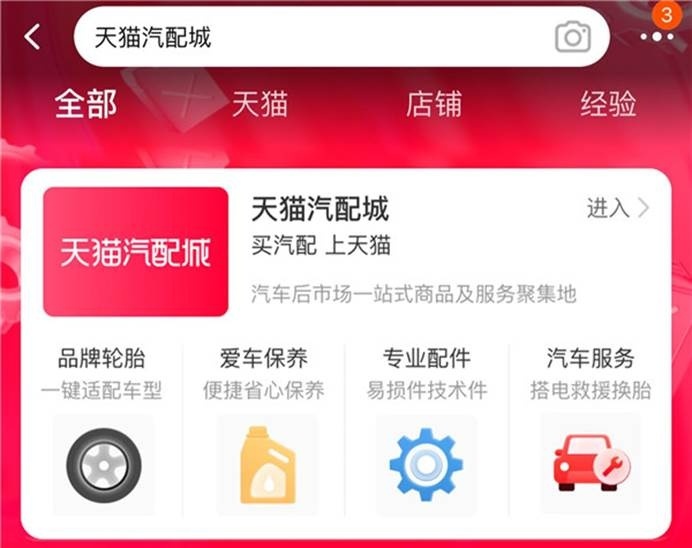Screen dimensions: 692x548
Task: Go back using the back arrow
Action: coord(33,38)
